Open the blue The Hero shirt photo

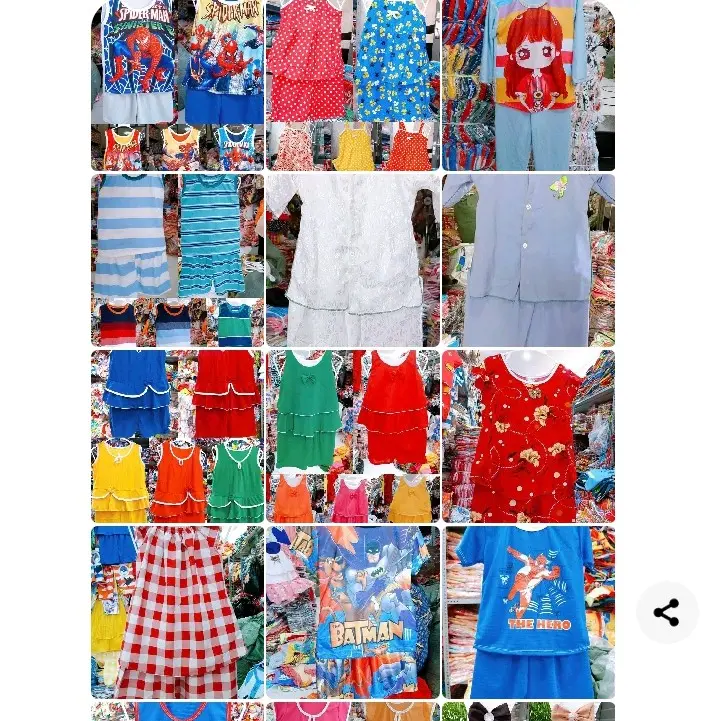coord(528,612)
